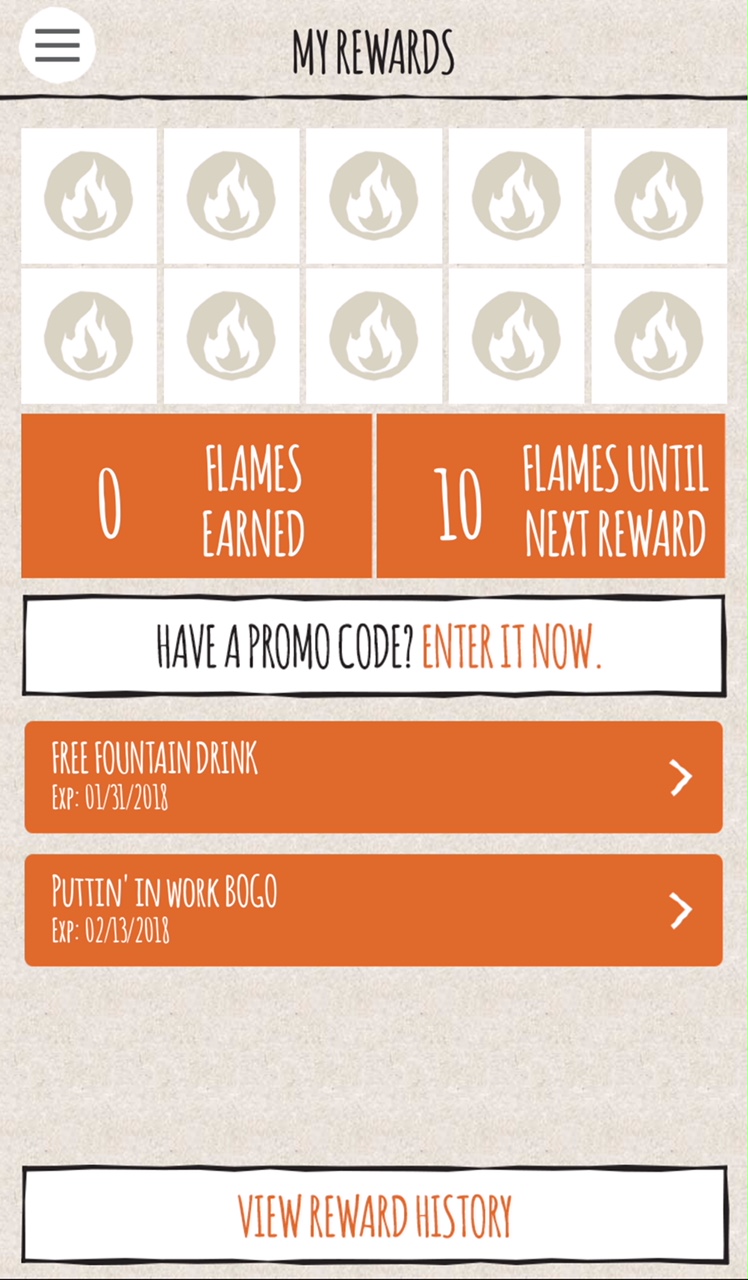The image size is (748, 1280).
Task: Open the Free Fountain Drink reward
Action: pyautogui.click(x=373, y=777)
